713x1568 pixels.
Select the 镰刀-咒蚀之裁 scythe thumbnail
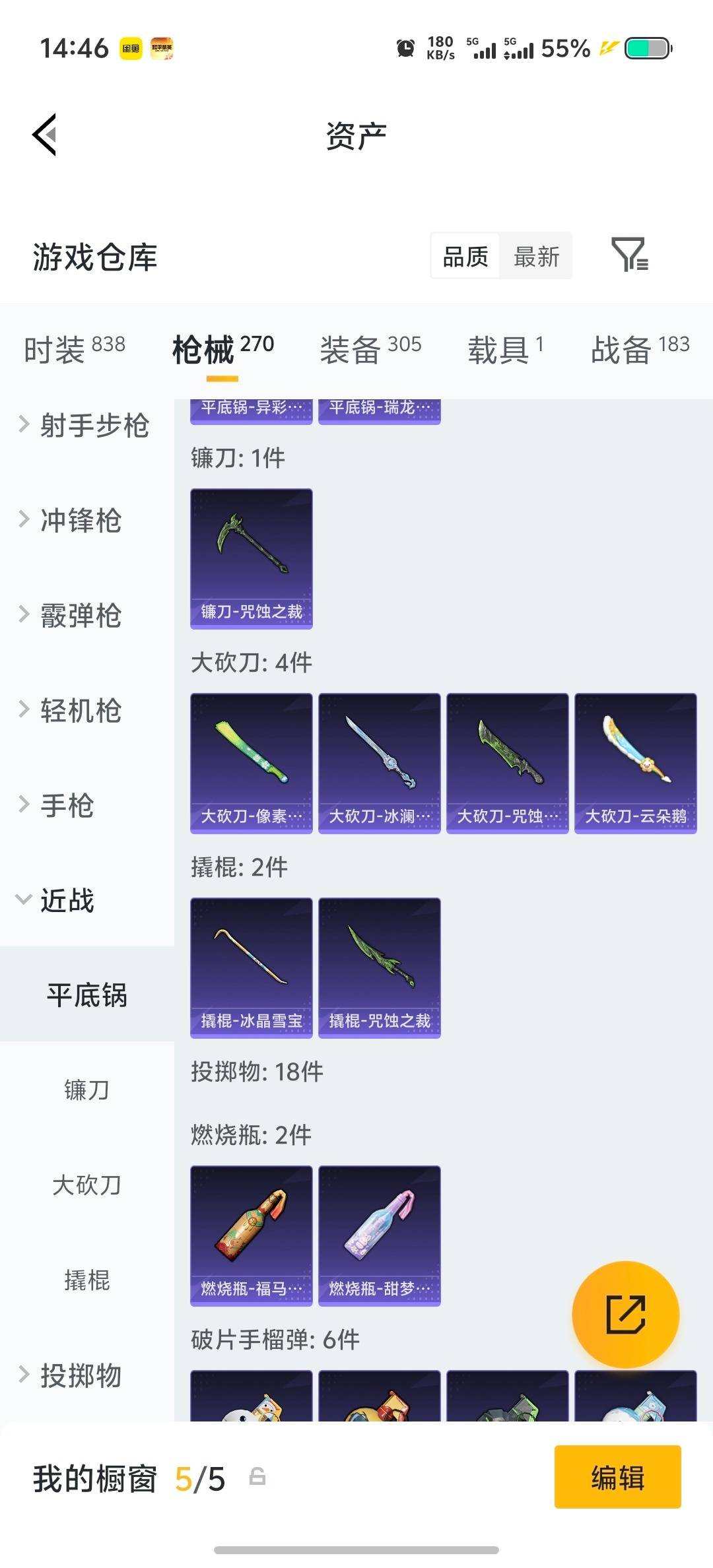[251, 558]
